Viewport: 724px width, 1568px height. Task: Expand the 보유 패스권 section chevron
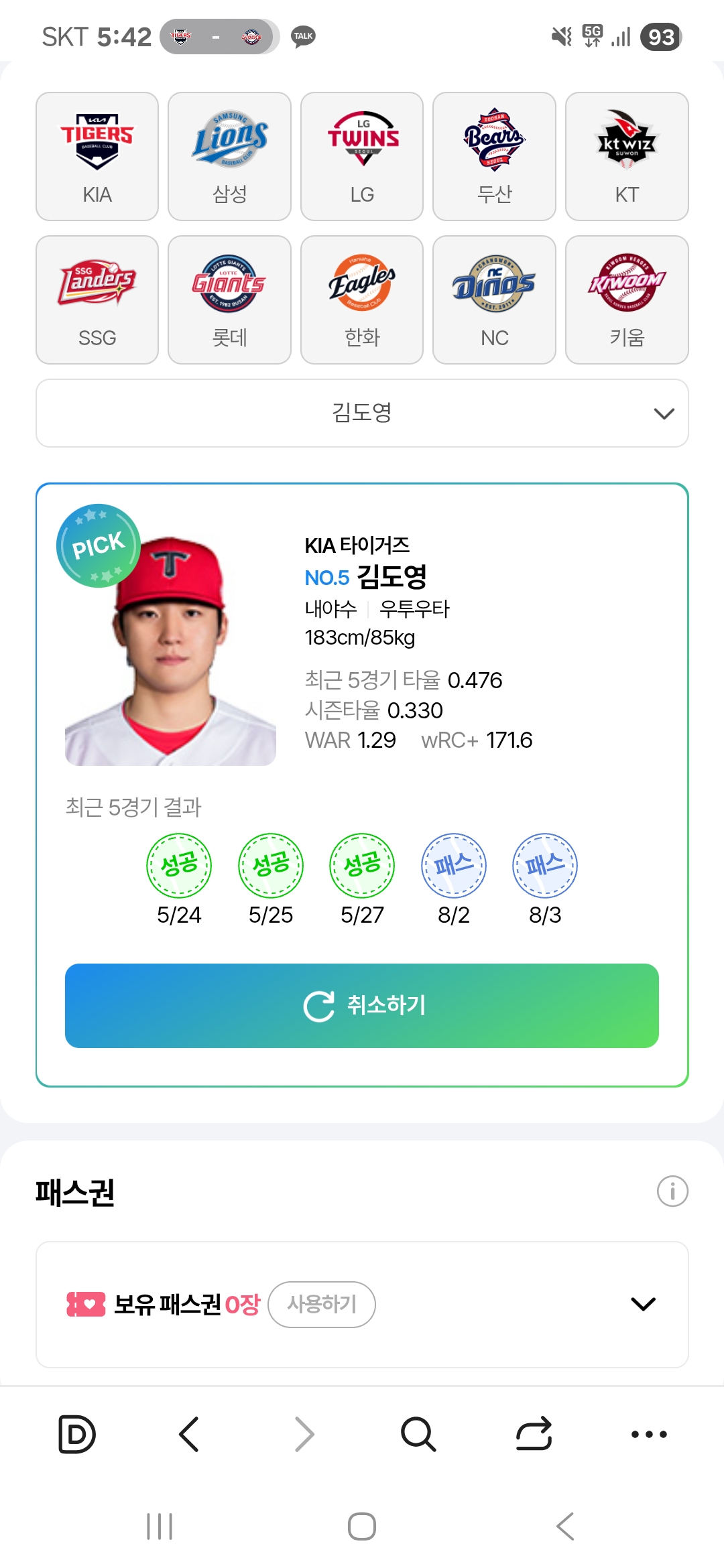point(643,1304)
